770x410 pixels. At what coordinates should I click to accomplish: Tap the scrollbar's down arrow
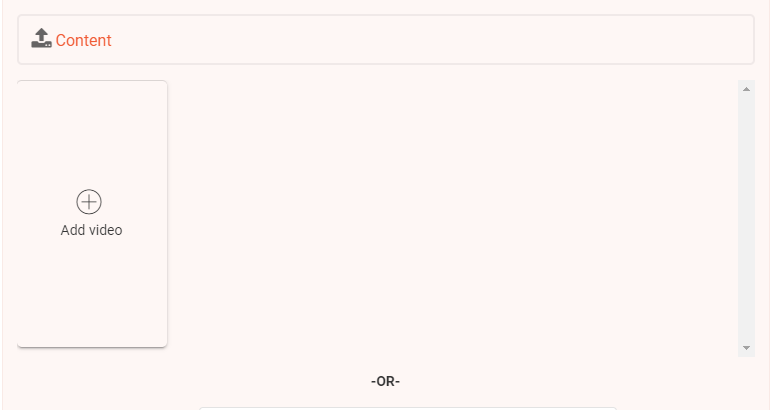pyautogui.click(x=746, y=348)
